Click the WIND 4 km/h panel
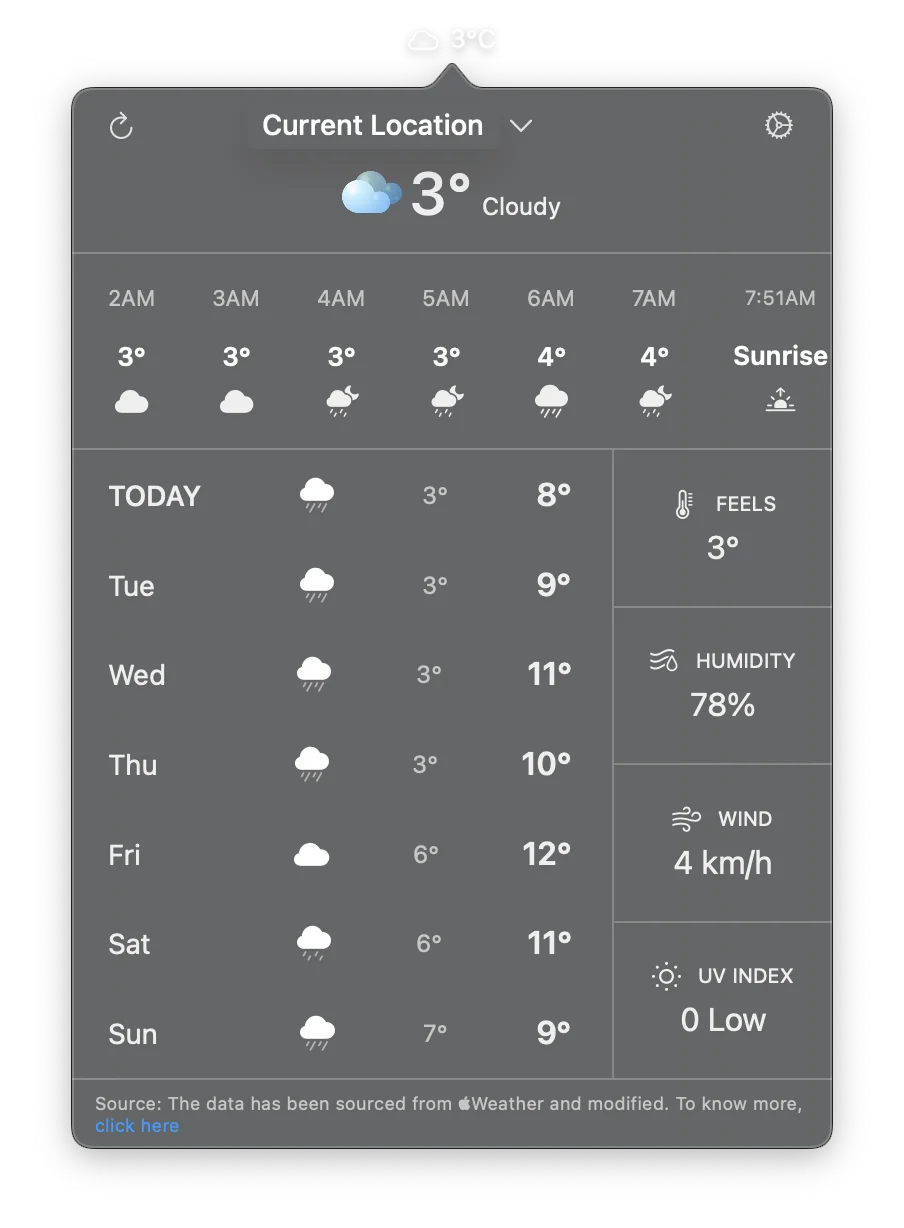This screenshot has height=1228, width=904. point(722,842)
